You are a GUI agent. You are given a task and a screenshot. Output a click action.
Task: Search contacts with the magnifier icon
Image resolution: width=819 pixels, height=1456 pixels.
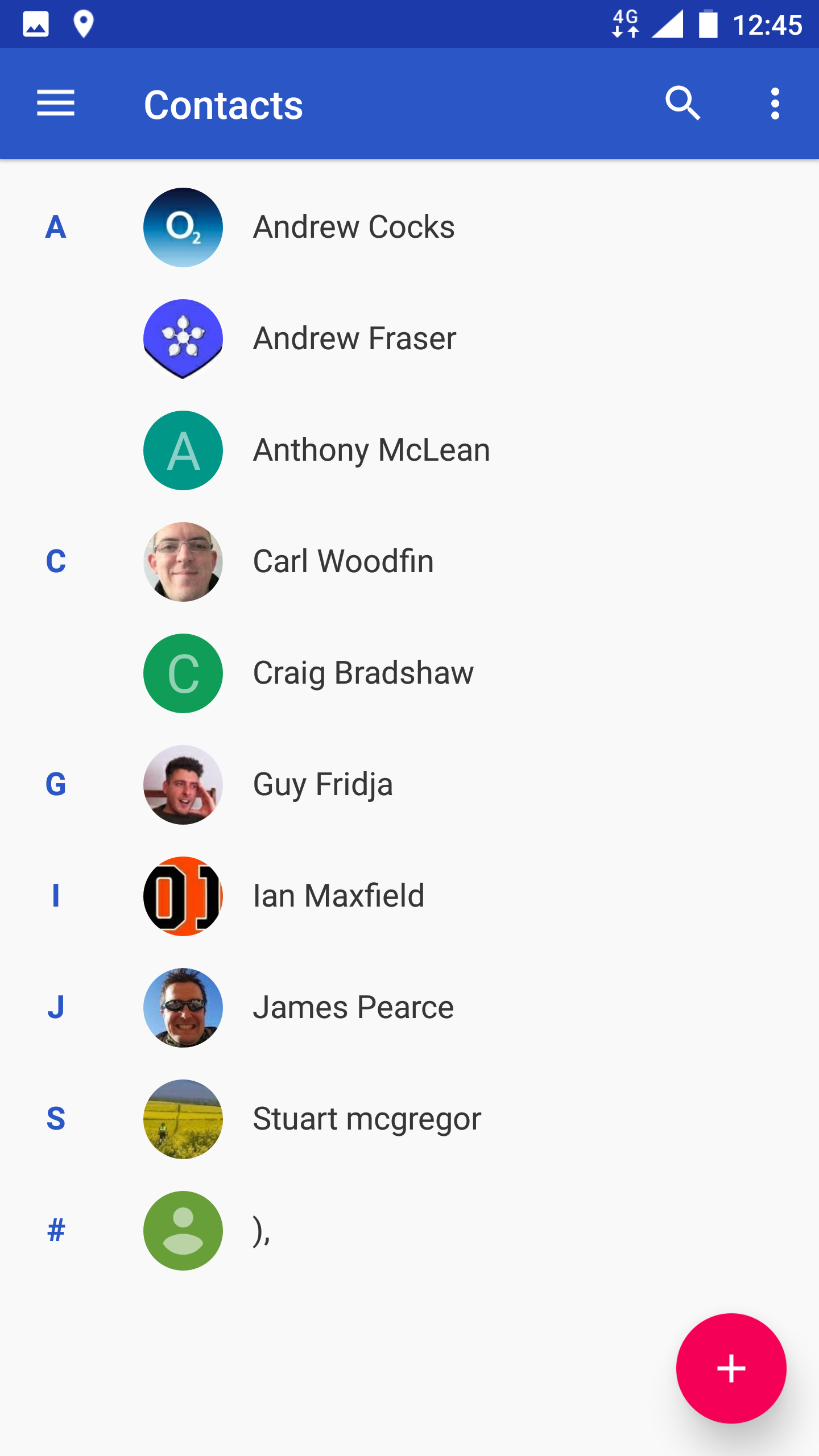tap(682, 104)
